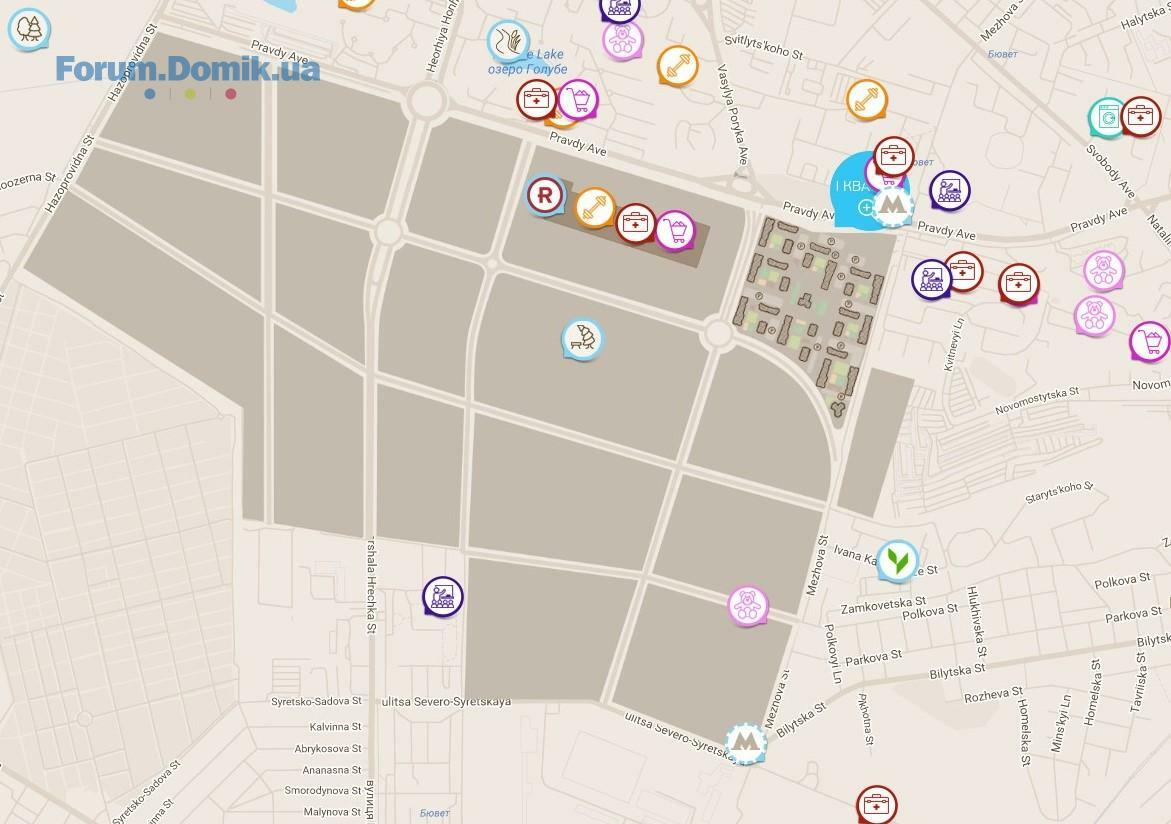The width and height of the screenshot is (1171, 824).
Task: Open the metro marker on Pravdy Ave
Action: coord(892,206)
